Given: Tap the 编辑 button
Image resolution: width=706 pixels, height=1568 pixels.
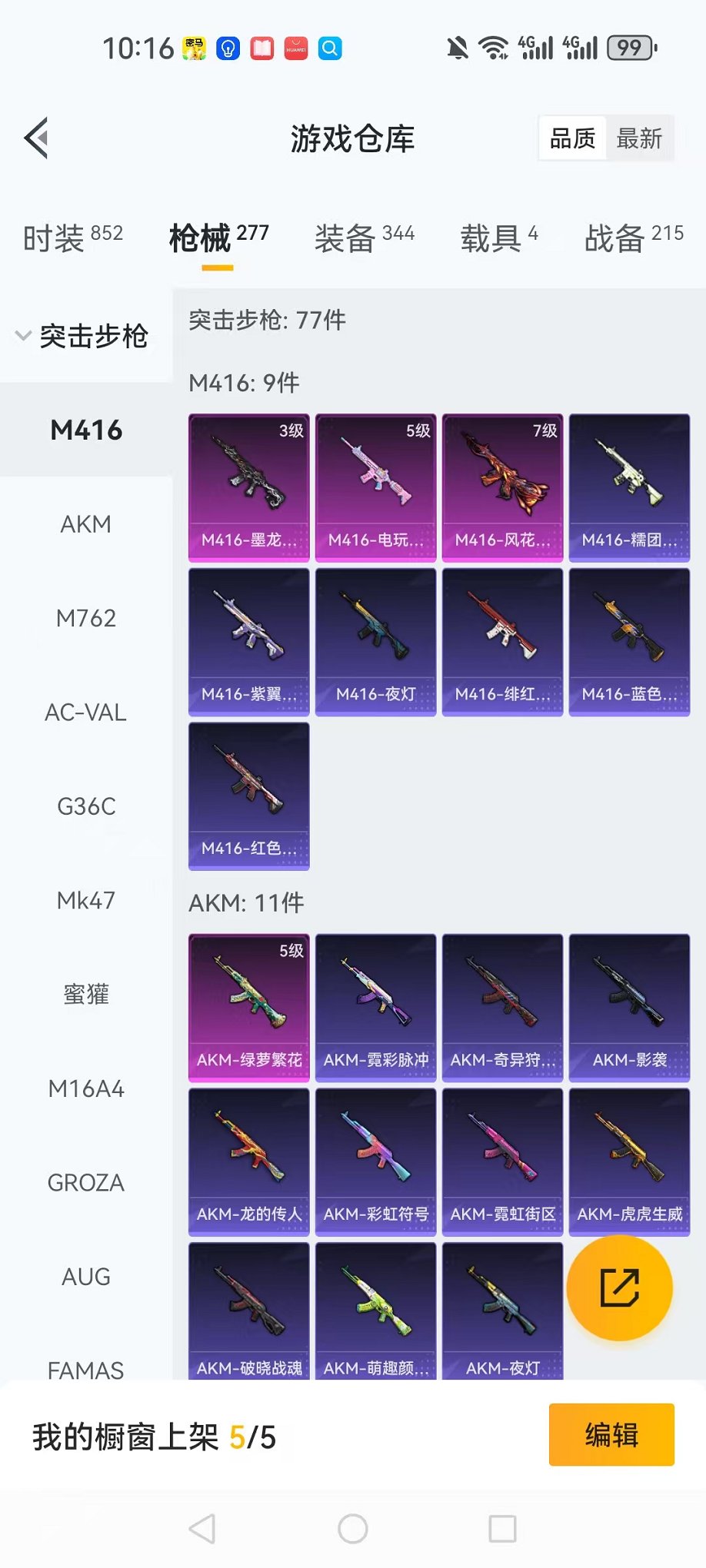Looking at the screenshot, I should click(x=611, y=1435).
